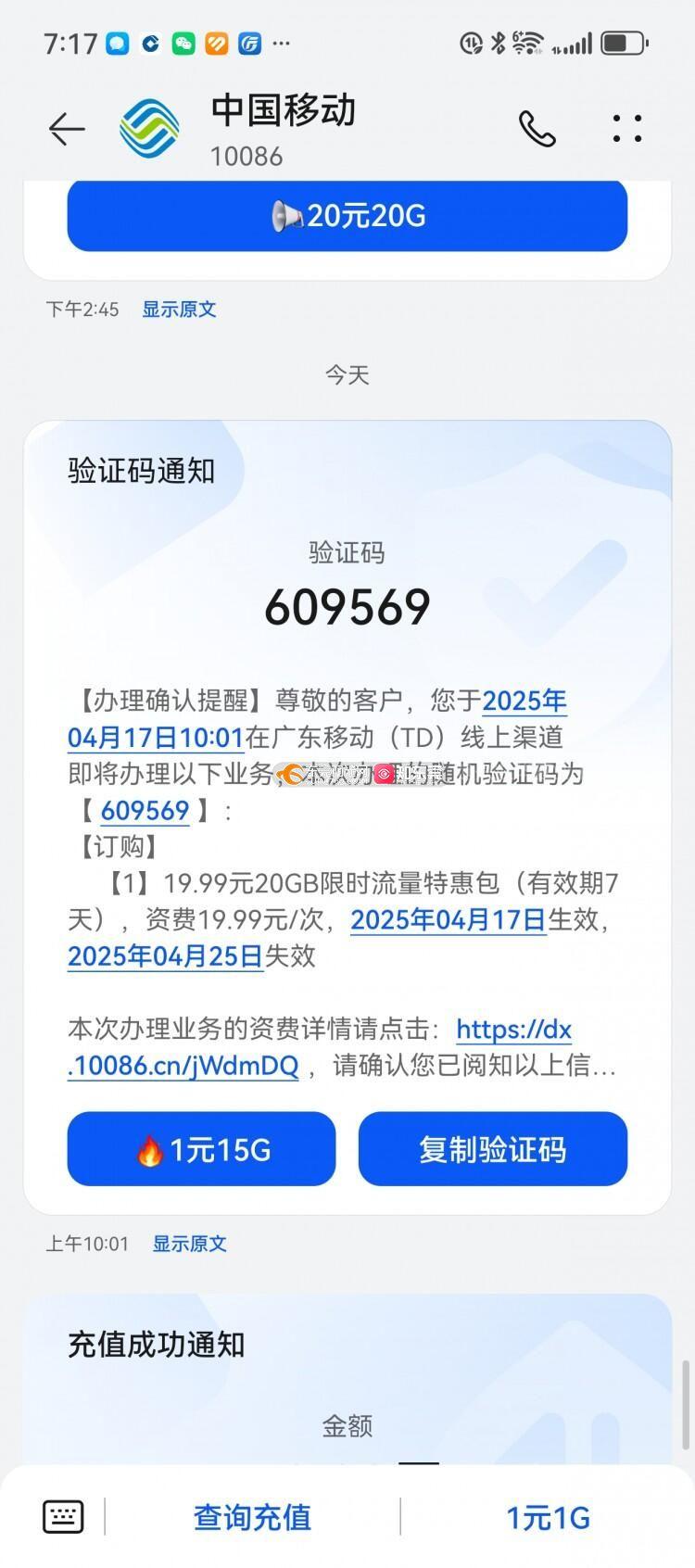The width and height of the screenshot is (695, 1568).
Task: Open the 1元1G menu
Action: tap(548, 1517)
